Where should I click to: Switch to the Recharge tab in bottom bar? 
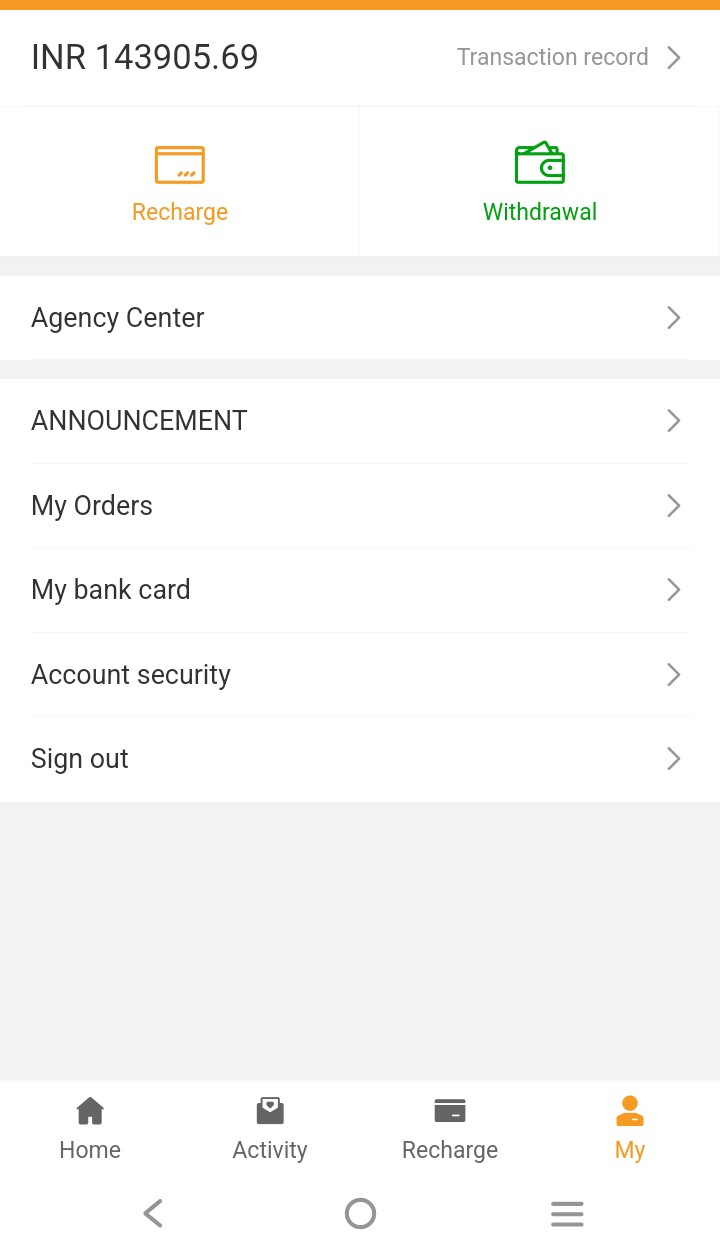(x=450, y=1129)
